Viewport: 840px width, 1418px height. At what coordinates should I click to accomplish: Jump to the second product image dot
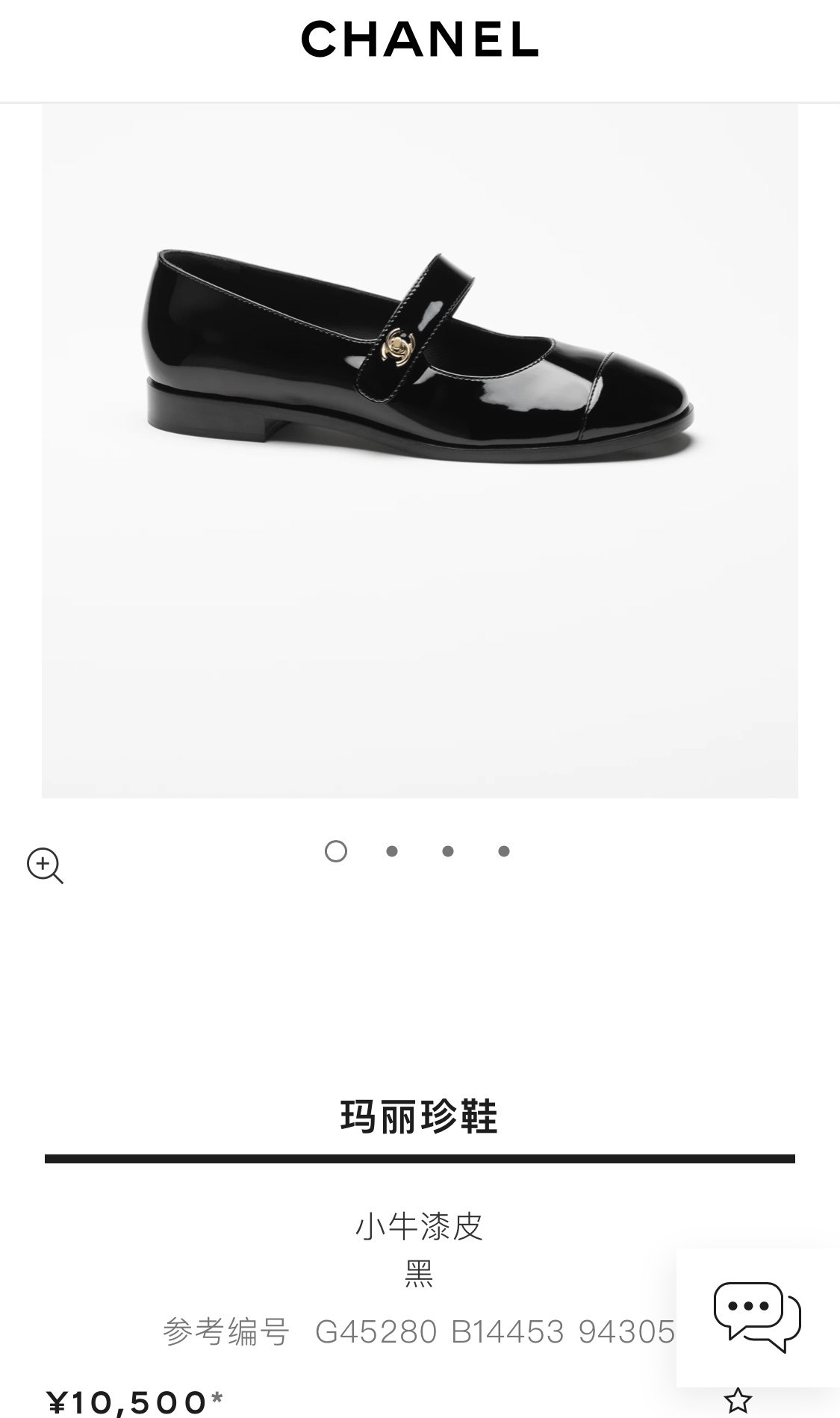(x=392, y=851)
